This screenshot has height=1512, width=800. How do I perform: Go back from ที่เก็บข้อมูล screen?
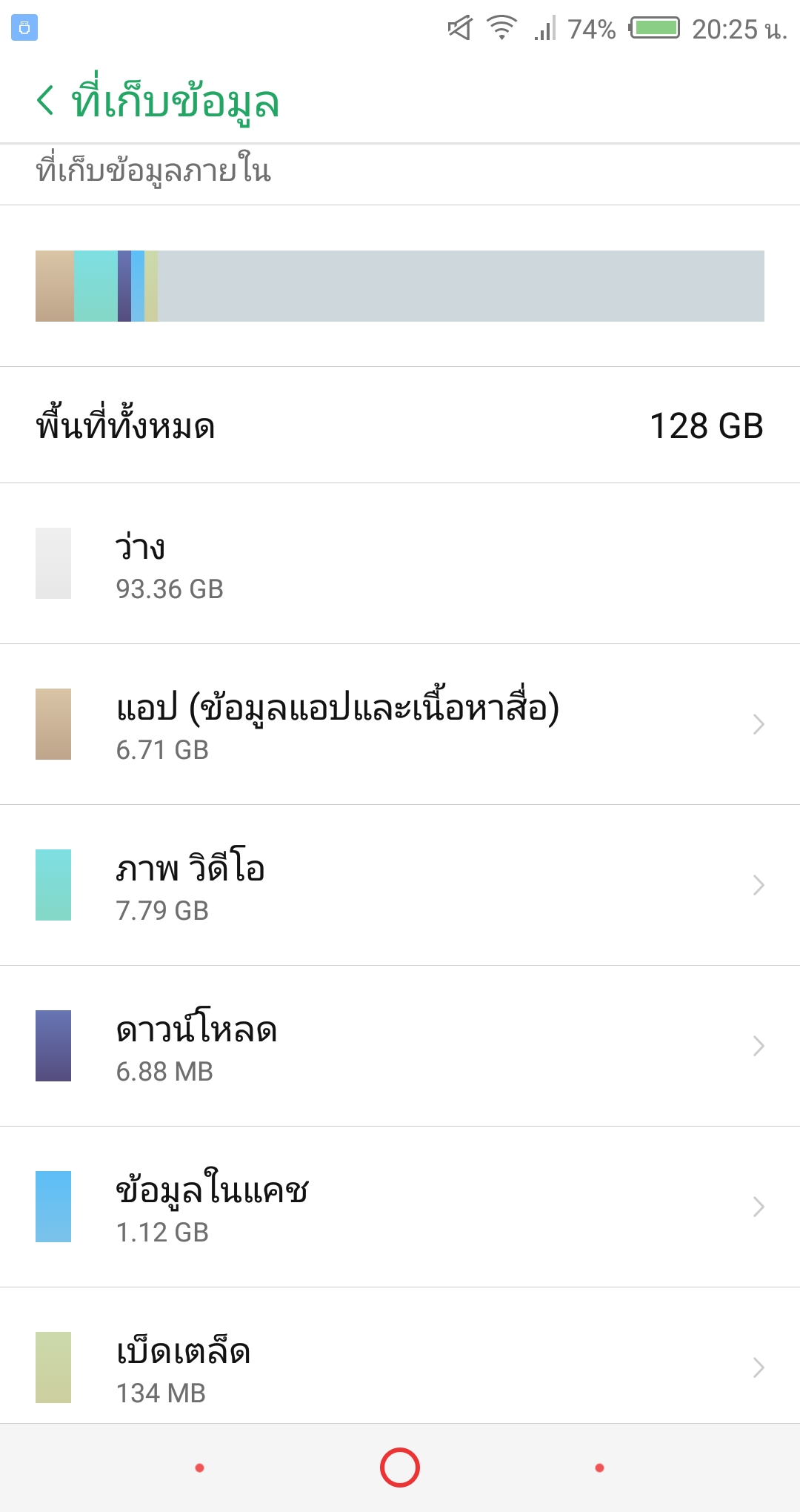tap(46, 101)
